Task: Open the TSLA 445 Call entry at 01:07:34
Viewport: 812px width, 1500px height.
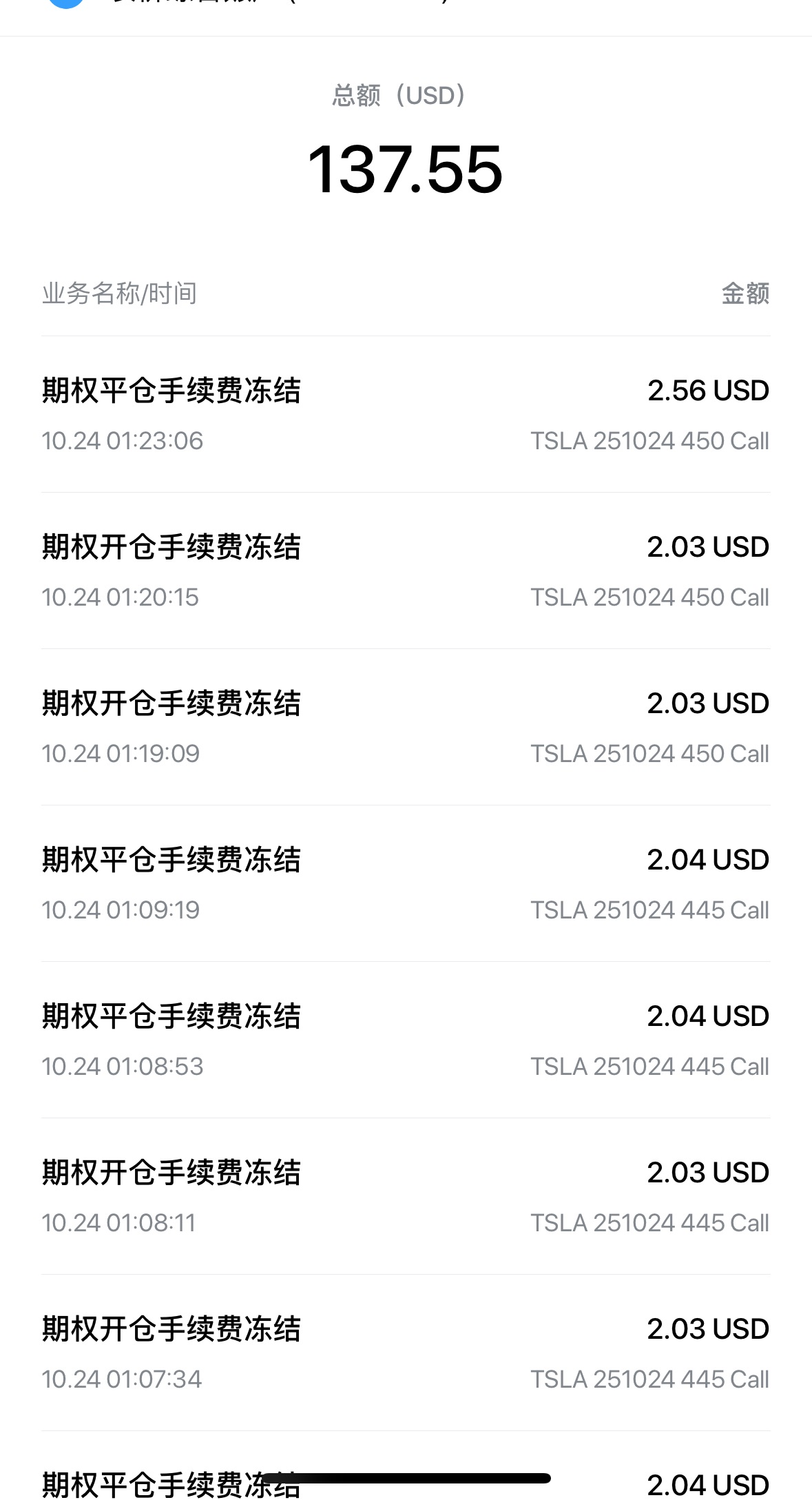Action: 406,1353
